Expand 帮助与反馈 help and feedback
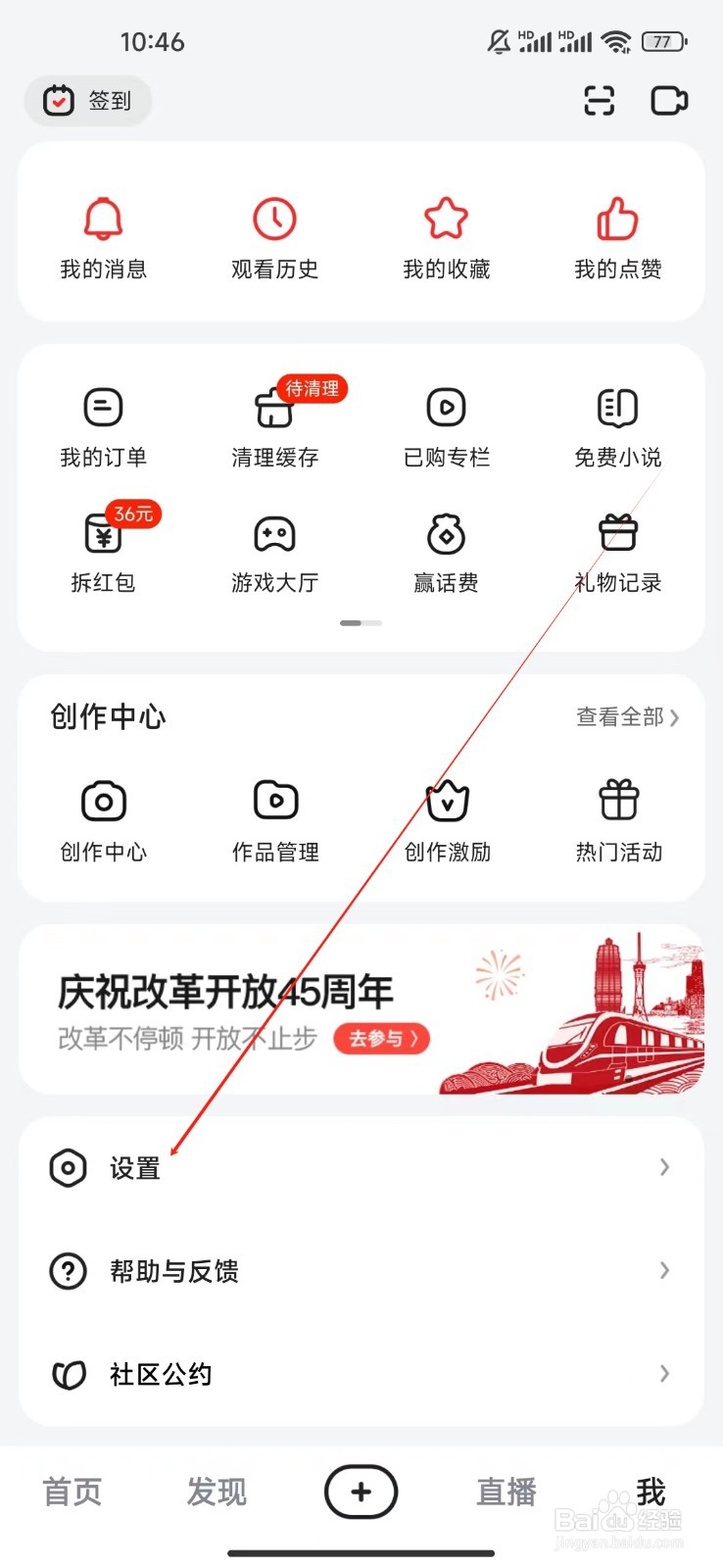Screen dimensions: 723x1568 click(361, 1271)
